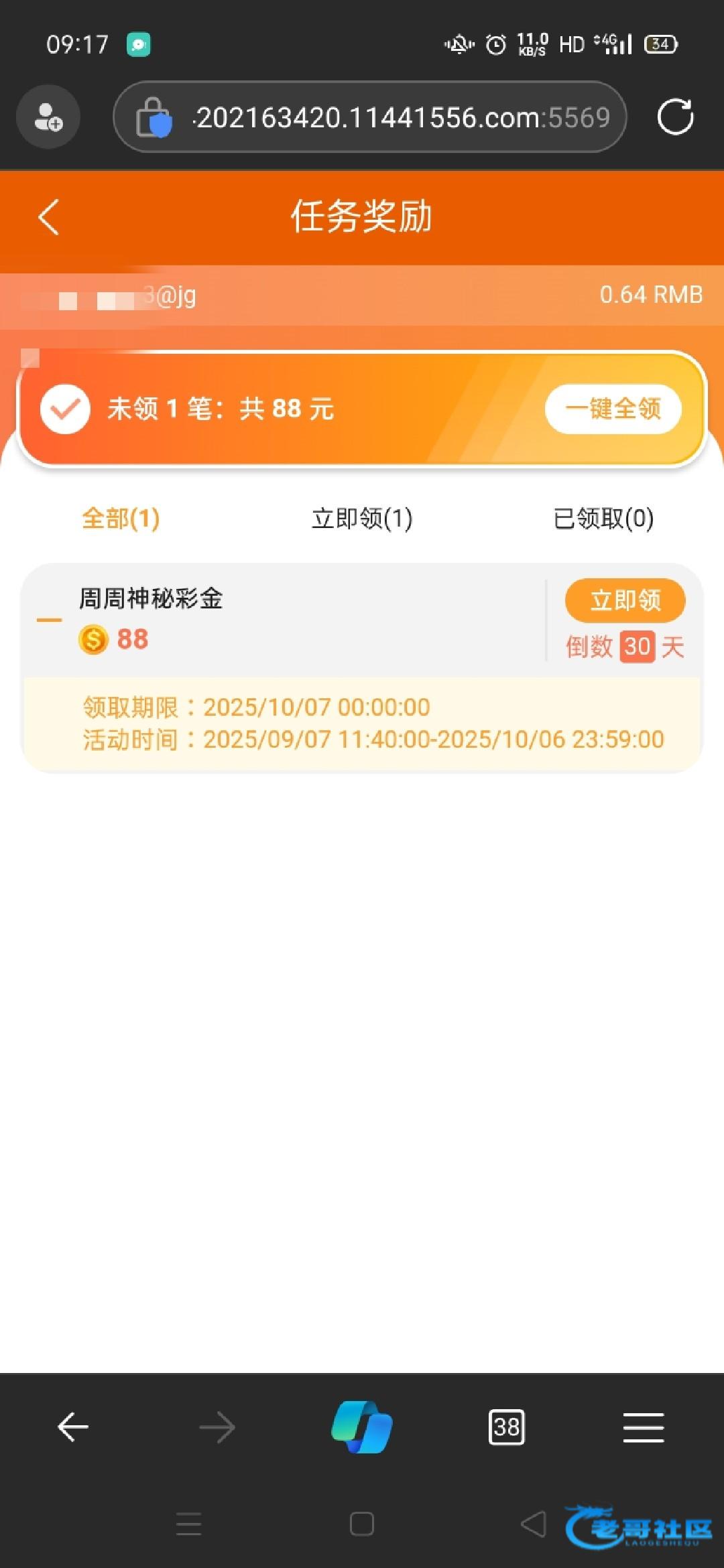Switch to the 全部(1) tab
This screenshot has height=1568, width=724.
tap(121, 518)
